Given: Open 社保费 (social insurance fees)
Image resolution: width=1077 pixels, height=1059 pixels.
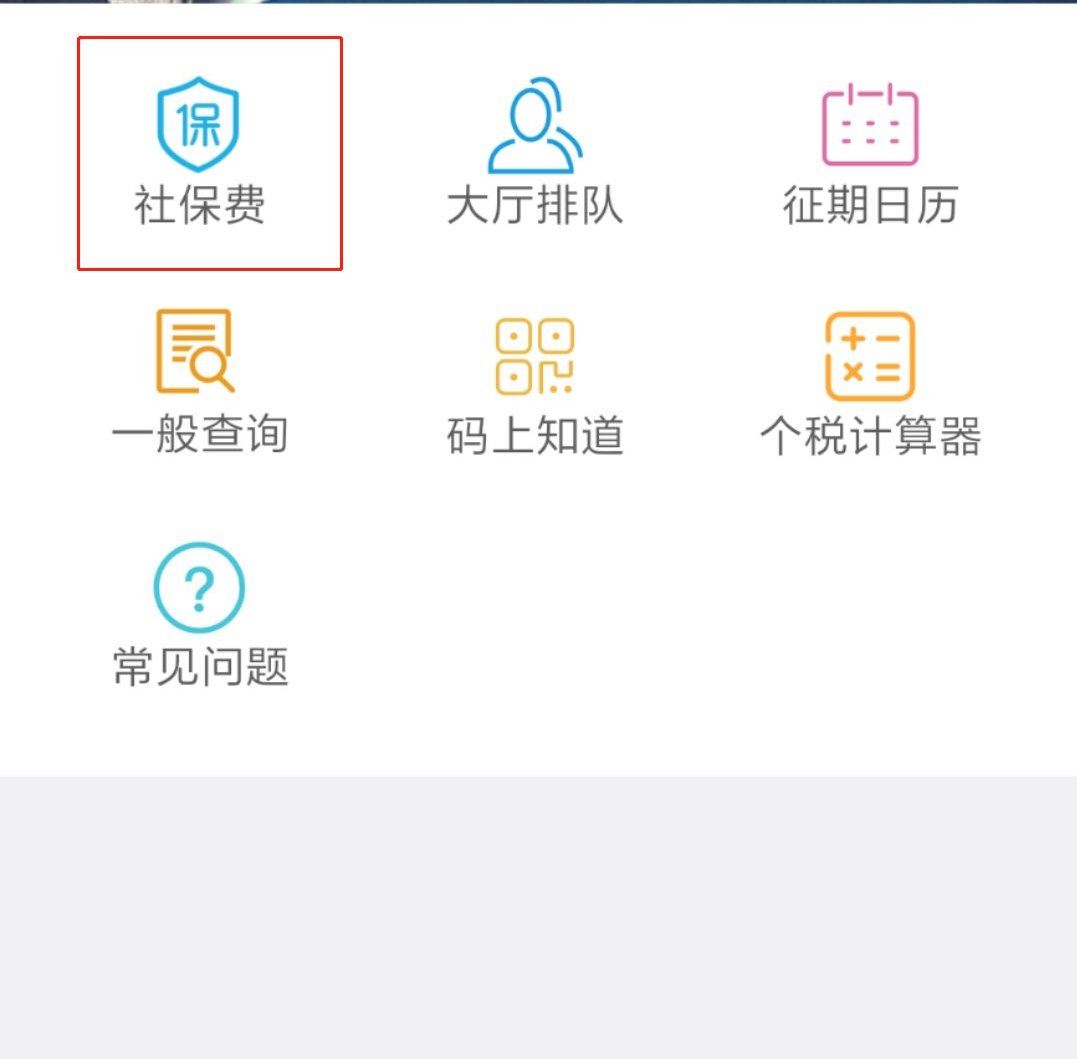Looking at the screenshot, I should pos(199,153).
